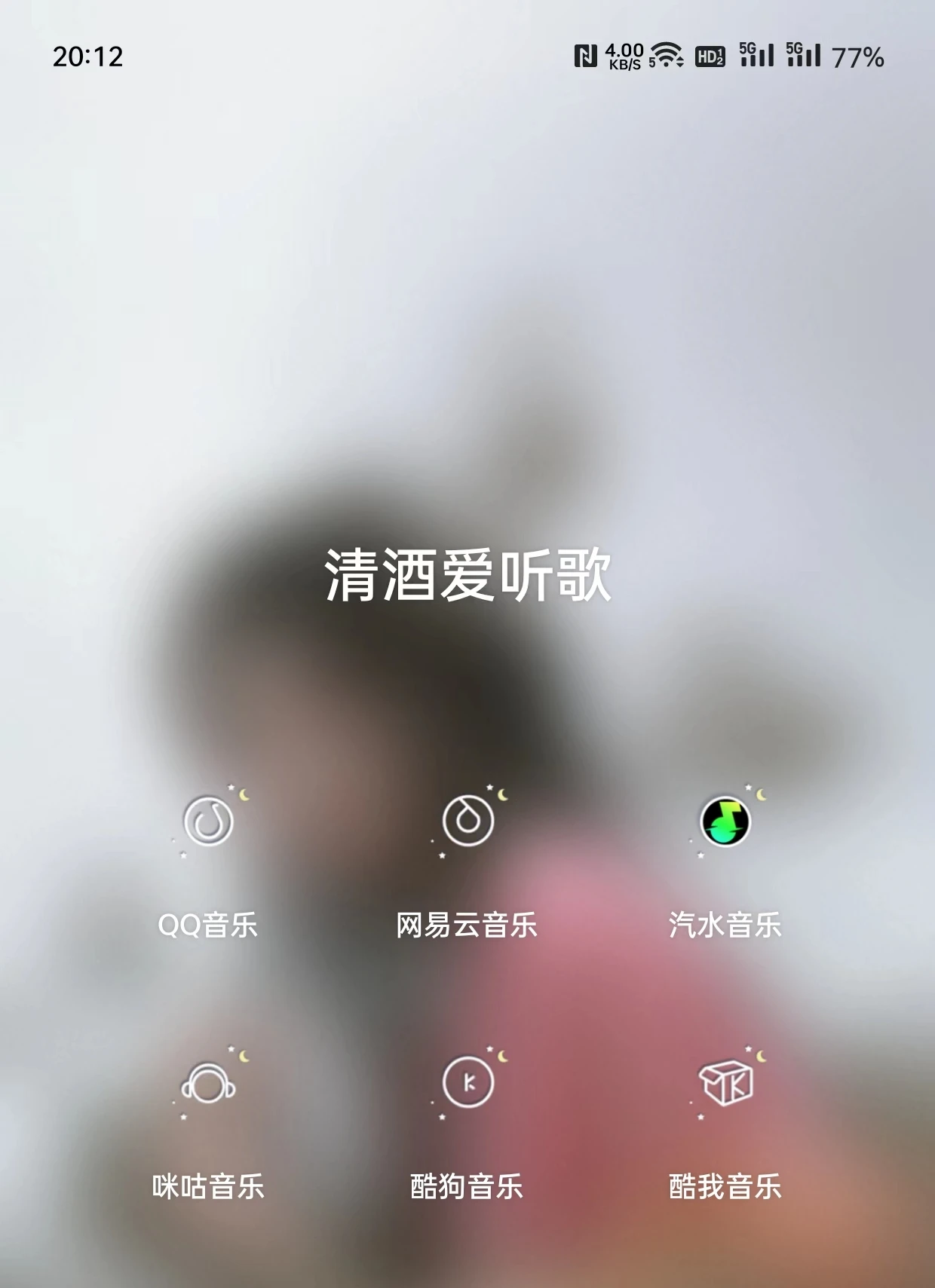Tap the folder name 清酒爱听歌

pyautogui.click(x=467, y=575)
